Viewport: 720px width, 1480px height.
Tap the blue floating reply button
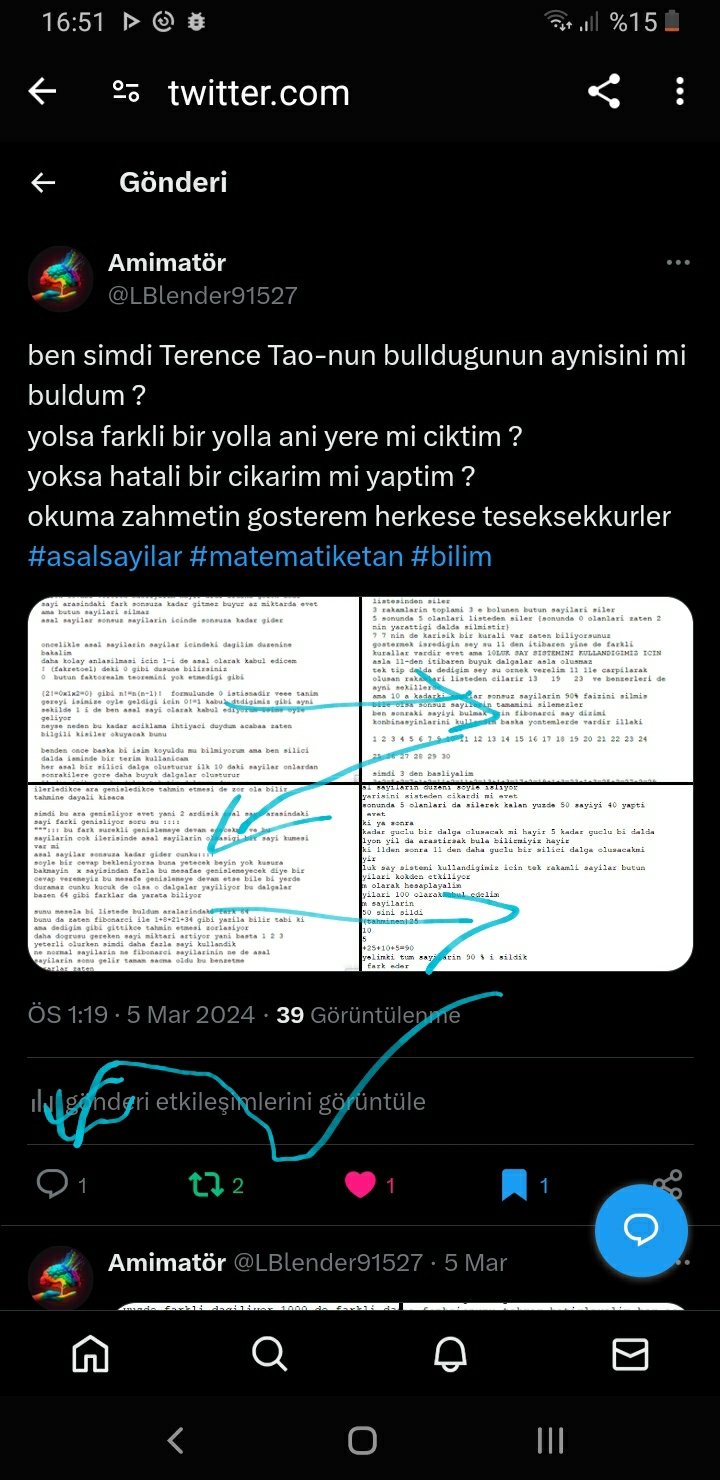tap(641, 1231)
